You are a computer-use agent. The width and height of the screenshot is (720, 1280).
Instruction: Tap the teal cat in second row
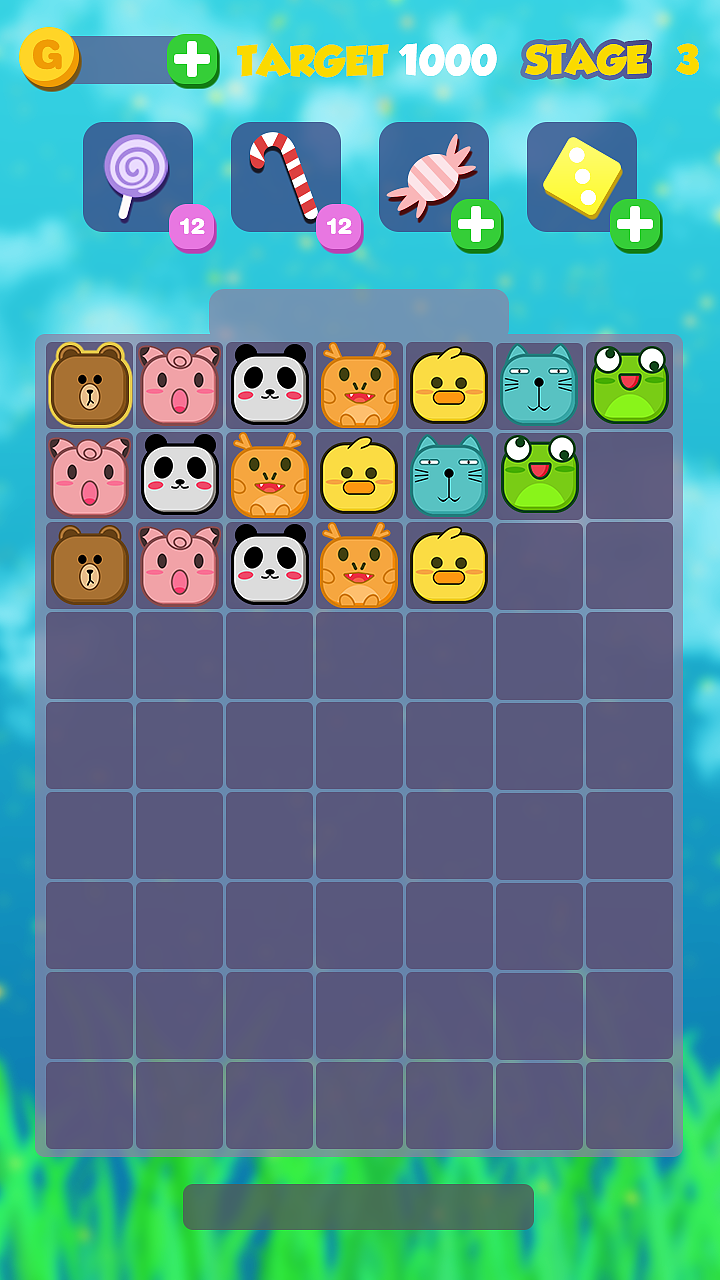(x=449, y=476)
